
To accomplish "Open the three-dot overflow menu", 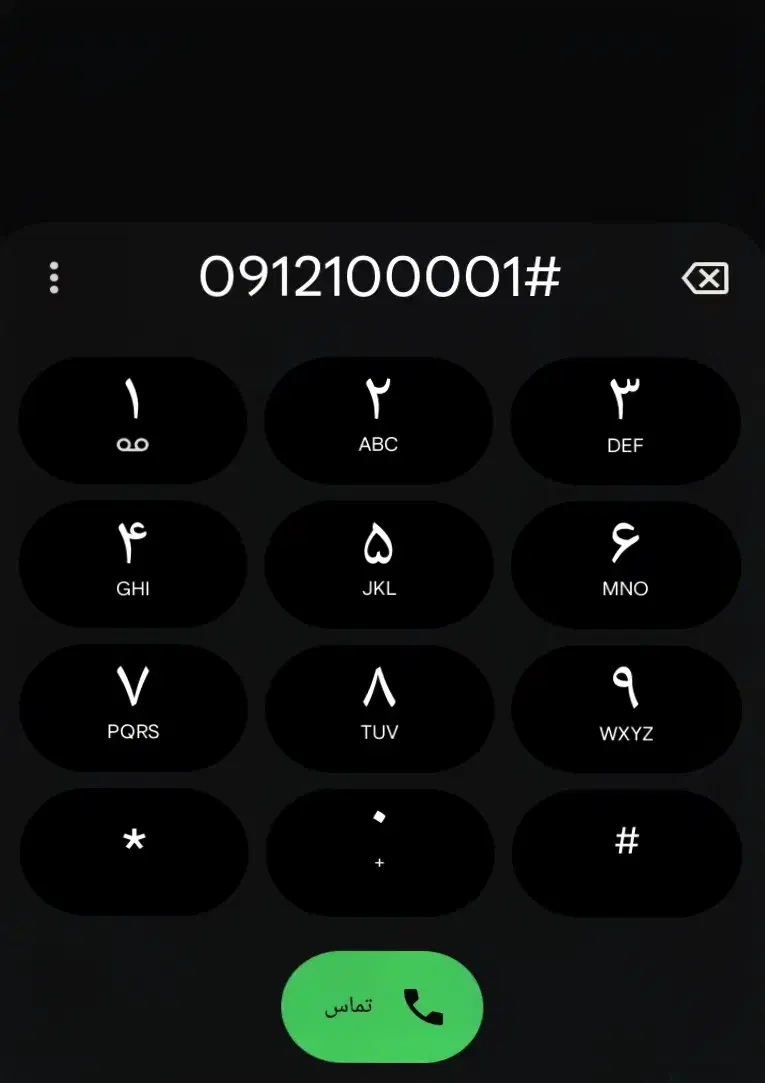I will coord(54,278).
